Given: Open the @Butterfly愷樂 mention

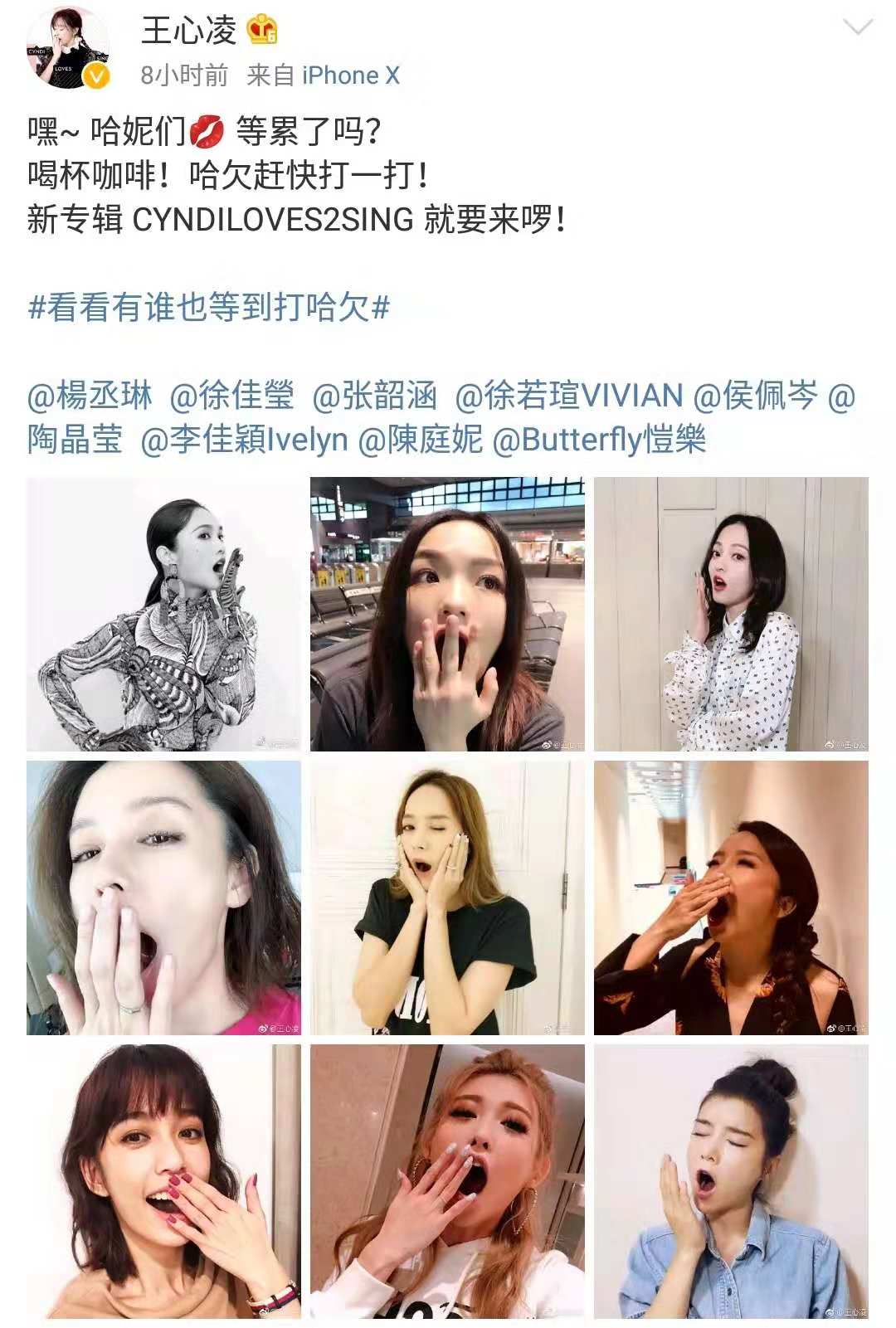Looking at the screenshot, I should point(599,440).
